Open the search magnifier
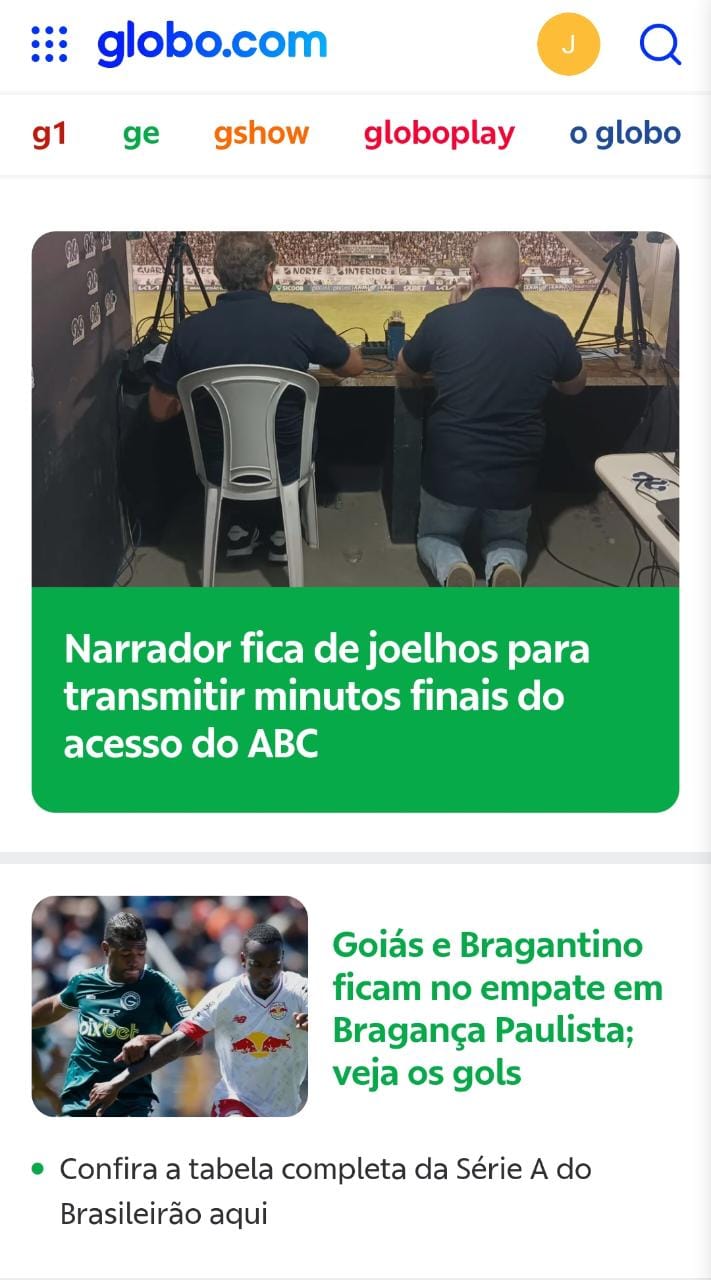The height and width of the screenshot is (1280, 711). coord(660,44)
